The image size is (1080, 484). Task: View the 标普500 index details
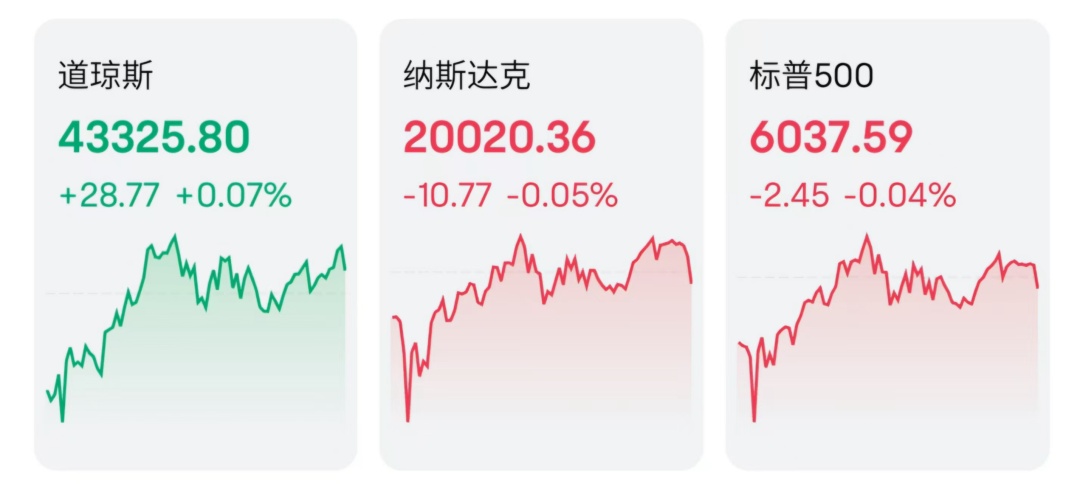[x=888, y=244]
